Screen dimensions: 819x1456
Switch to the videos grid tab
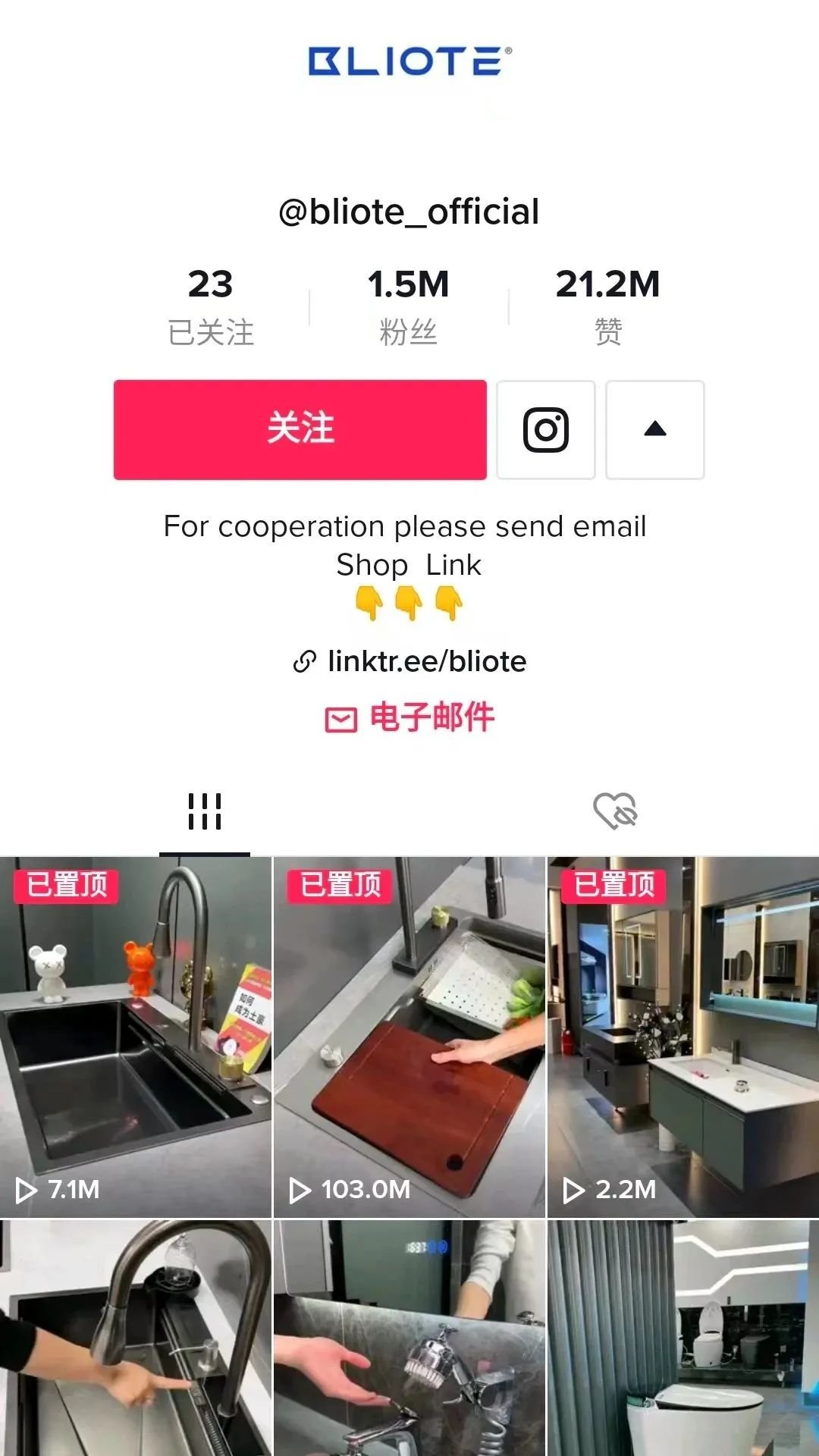[x=204, y=811]
